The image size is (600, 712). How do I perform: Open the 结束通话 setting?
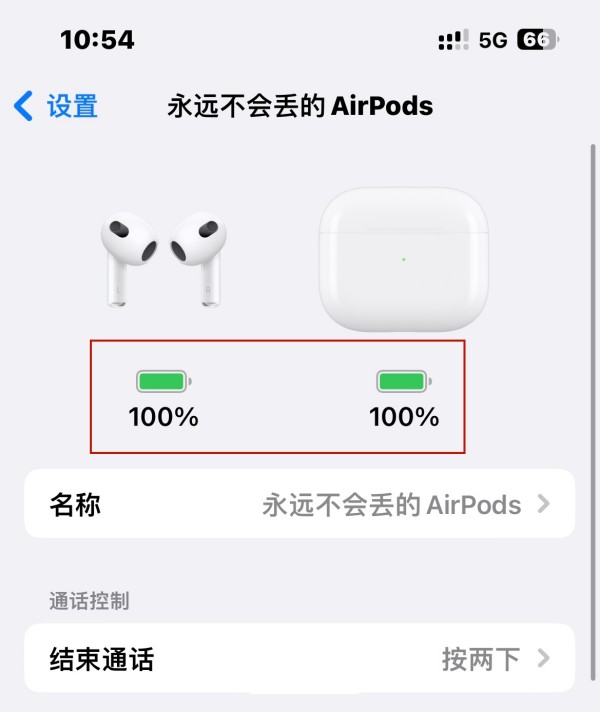[299, 658]
